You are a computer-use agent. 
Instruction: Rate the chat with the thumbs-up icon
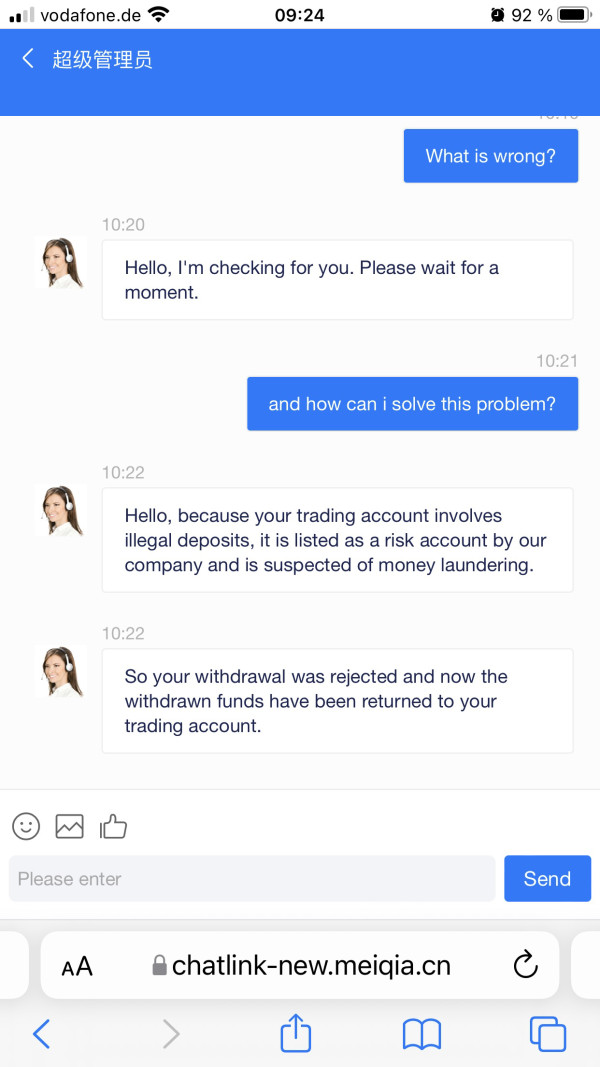point(114,826)
